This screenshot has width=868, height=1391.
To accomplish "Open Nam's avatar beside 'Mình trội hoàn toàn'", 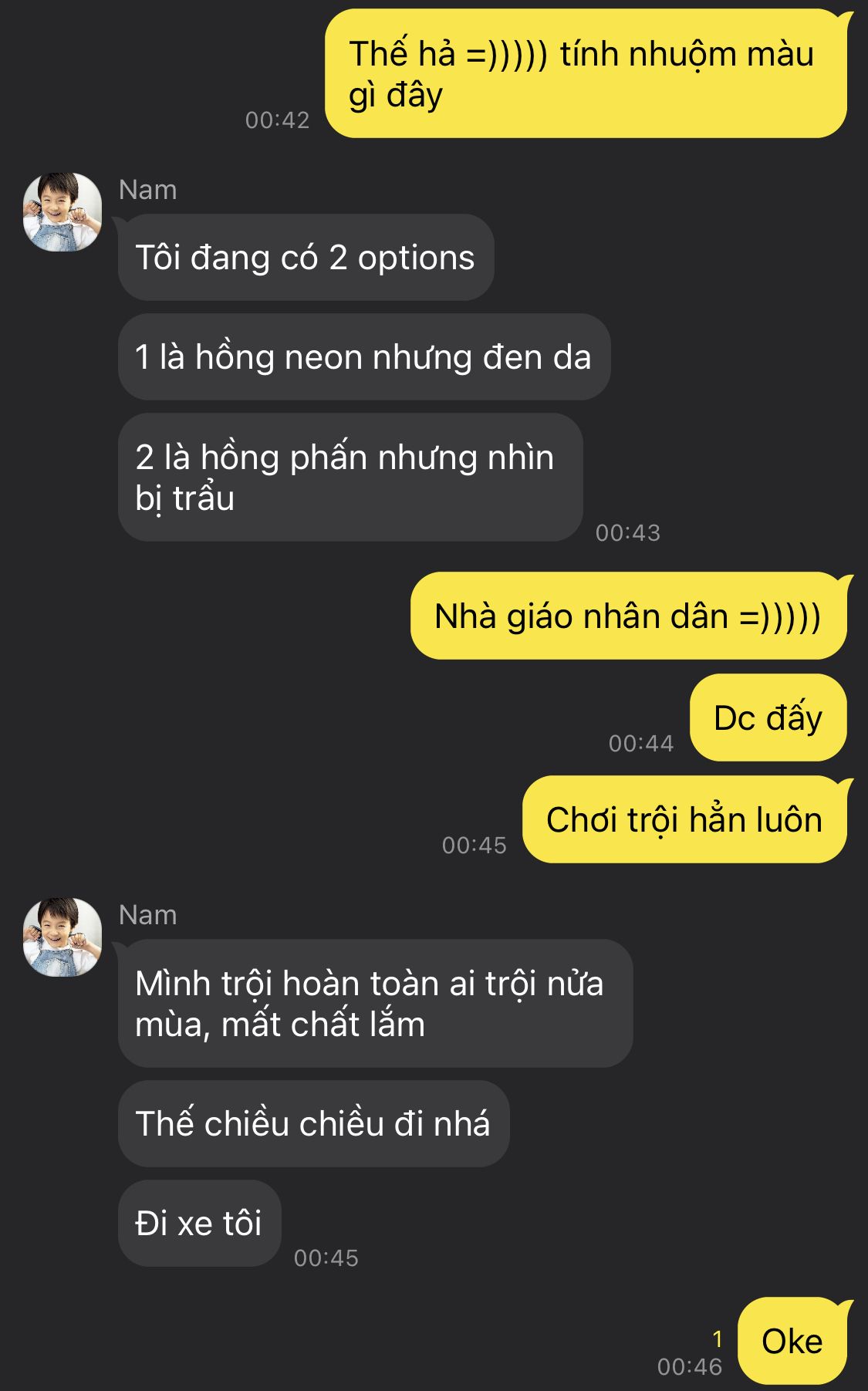I will tap(62, 937).
